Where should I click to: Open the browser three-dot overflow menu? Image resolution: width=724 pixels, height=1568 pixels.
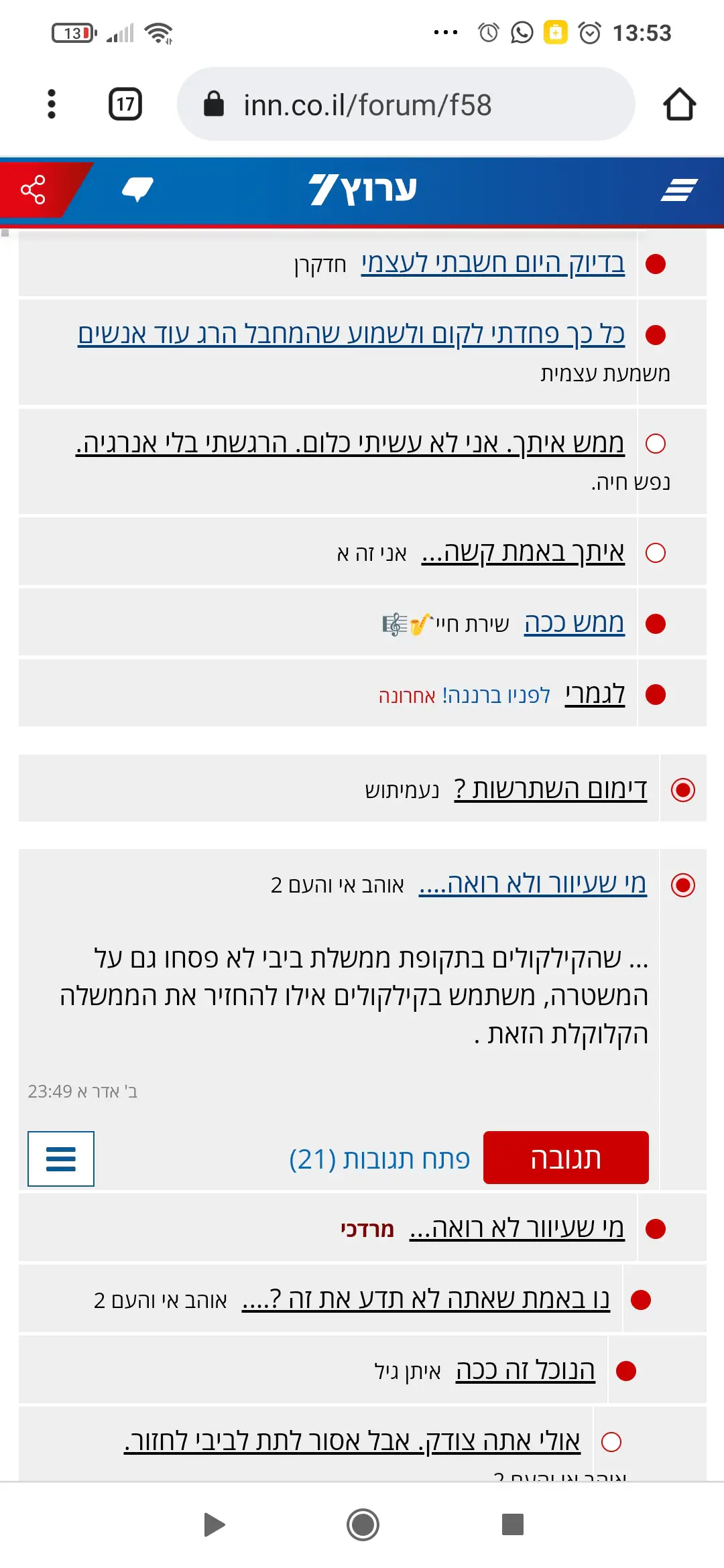pyautogui.click(x=52, y=104)
